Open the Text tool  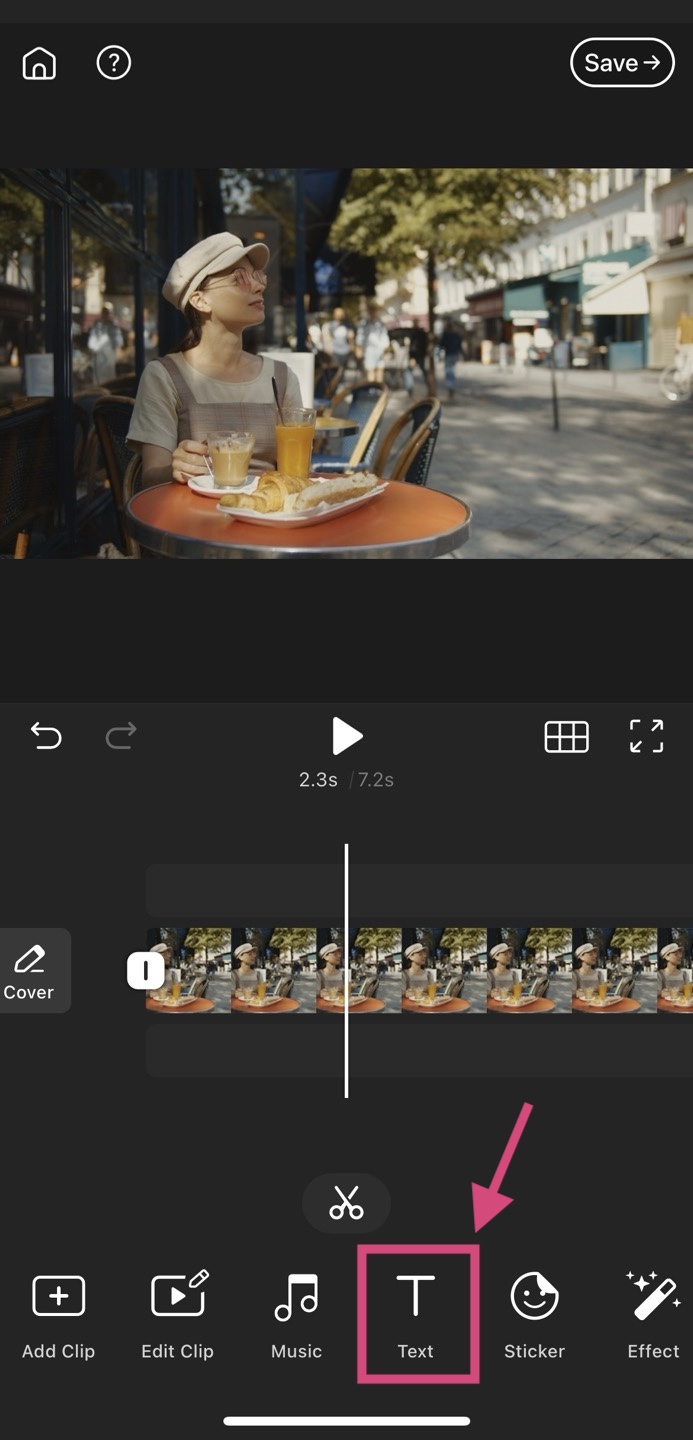pos(416,1315)
